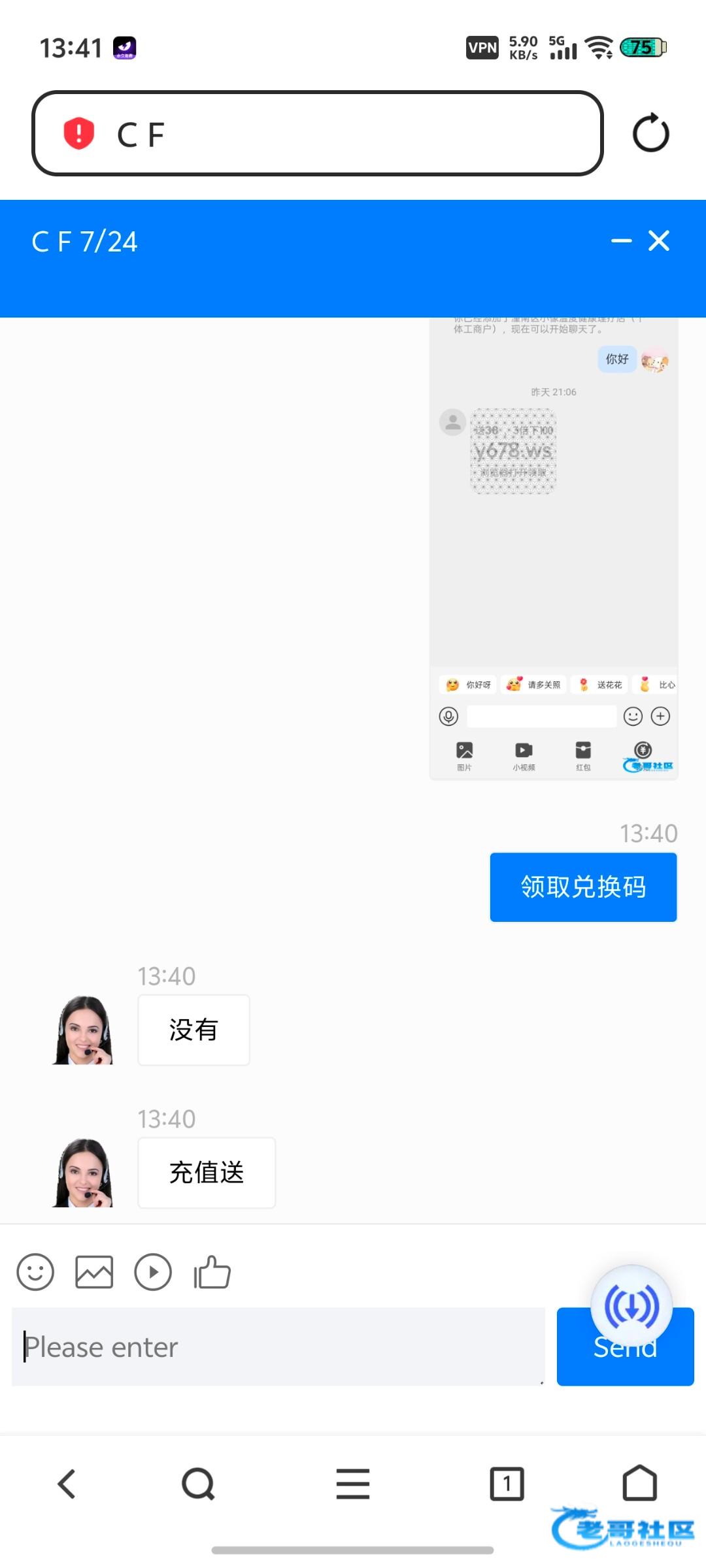Open the browser search
Image resolution: width=706 pixels, height=1568 pixels.
[198, 1484]
